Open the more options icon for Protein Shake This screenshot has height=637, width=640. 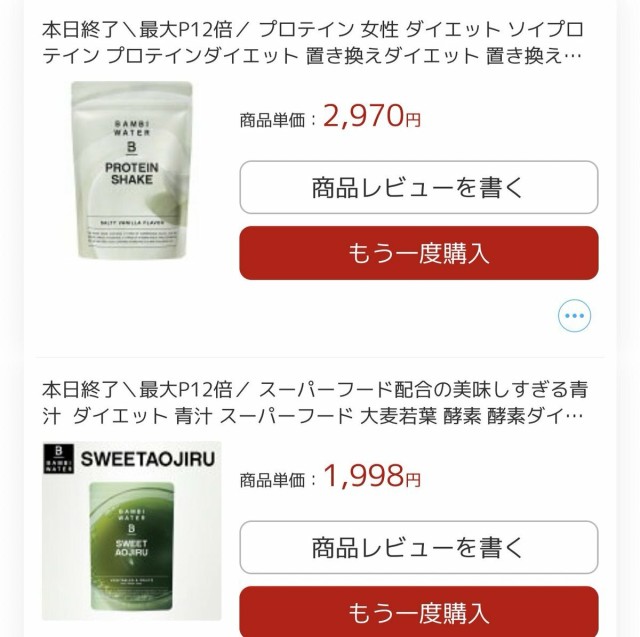tap(574, 316)
